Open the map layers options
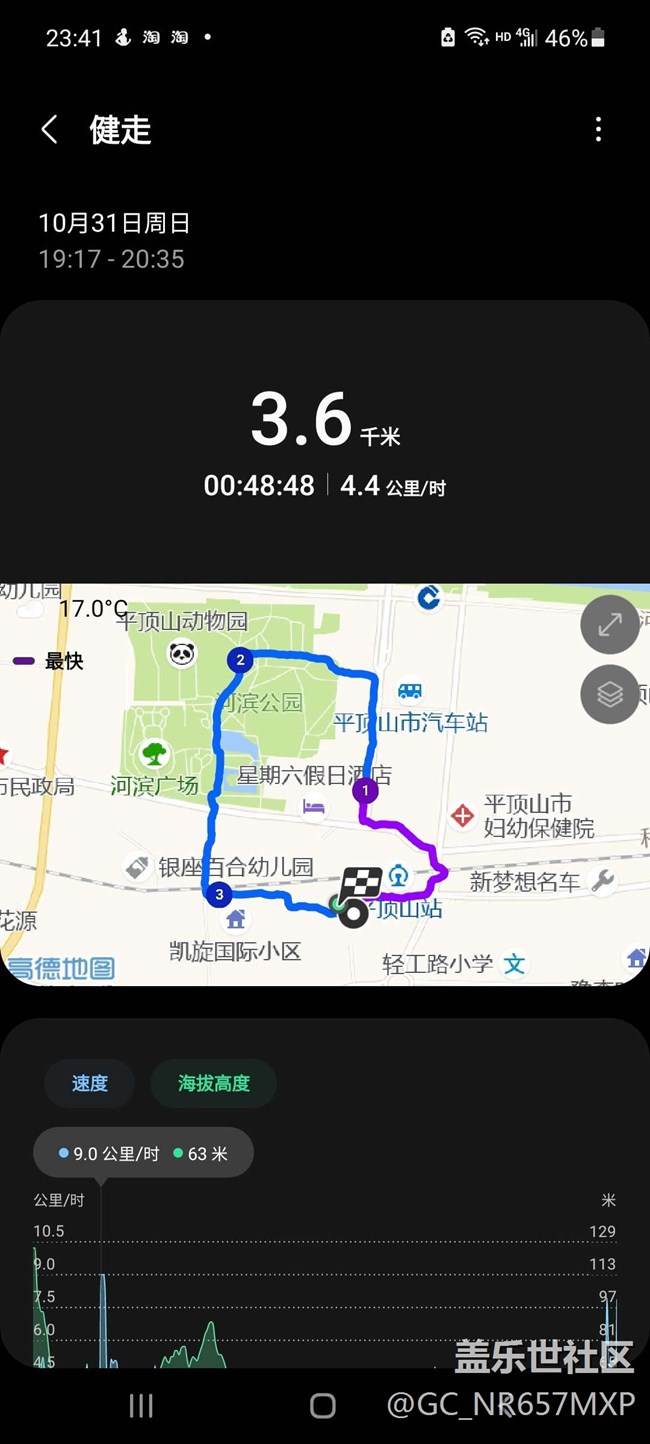This screenshot has height=1444, width=650. pyautogui.click(x=609, y=694)
